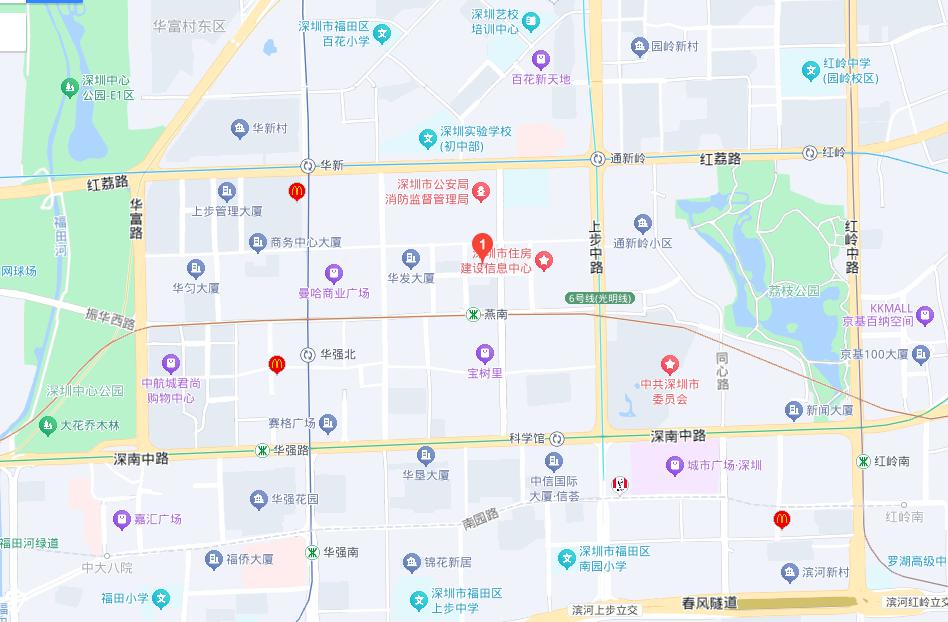
Task: Tap 科学馆 metro station marker
Action: pos(557,438)
